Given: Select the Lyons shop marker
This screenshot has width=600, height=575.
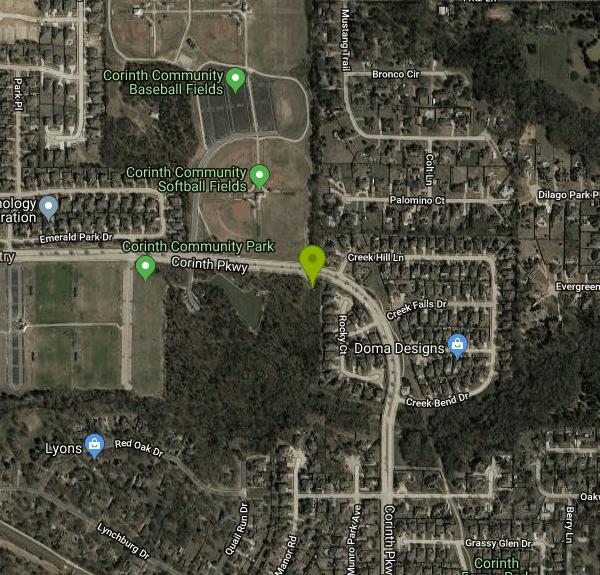Looking at the screenshot, I should pos(94,445).
